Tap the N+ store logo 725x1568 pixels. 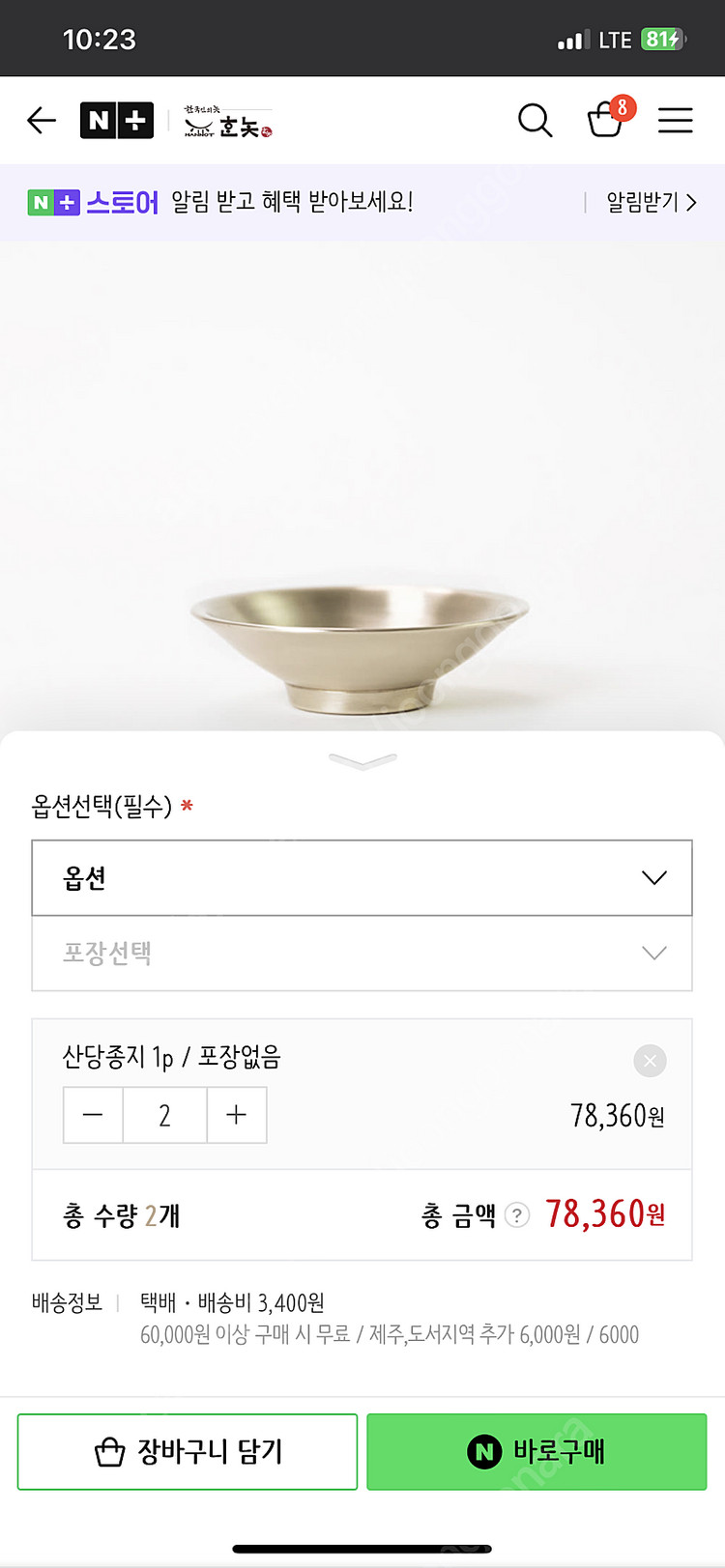click(116, 120)
